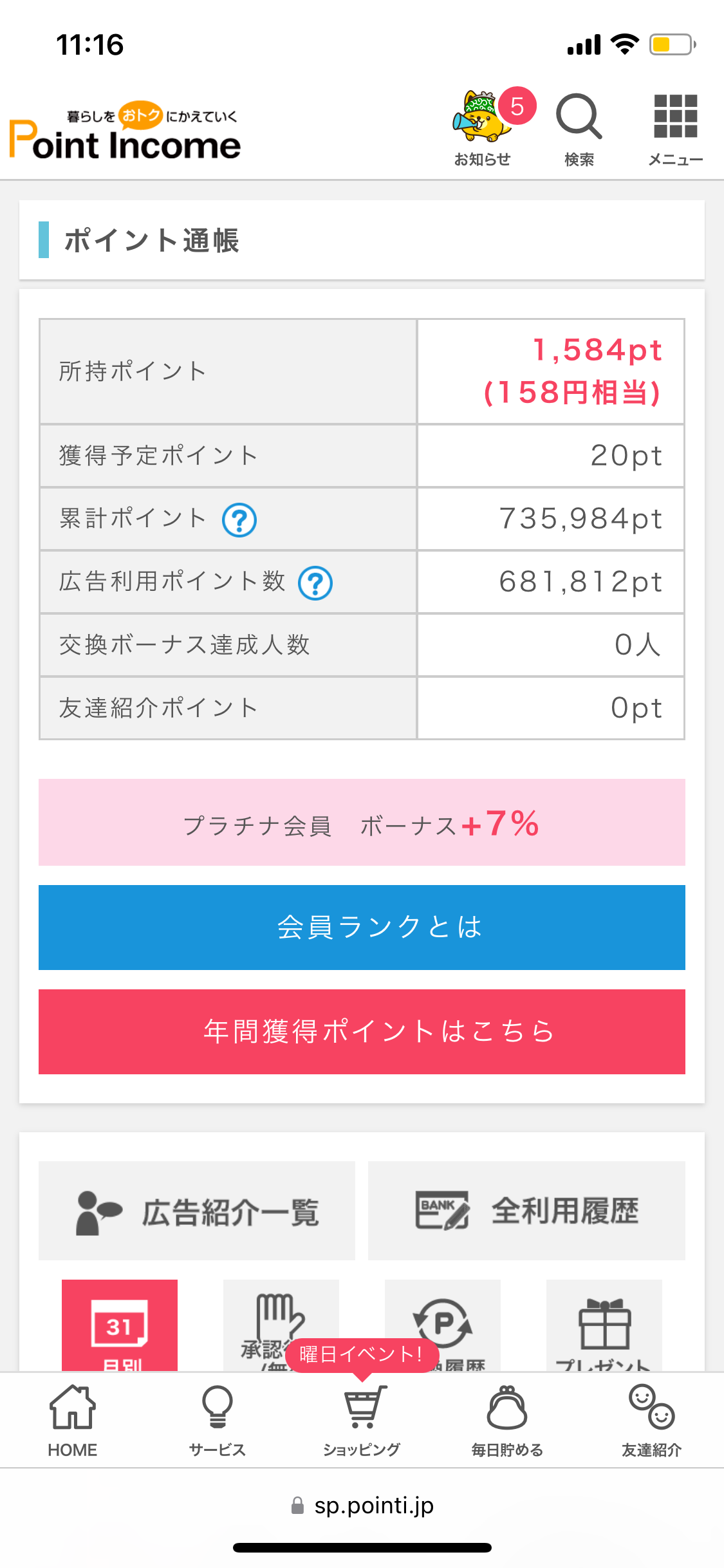
Task: Open the プレゼント gift tile
Action: pyautogui.click(x=604, y=1325)
